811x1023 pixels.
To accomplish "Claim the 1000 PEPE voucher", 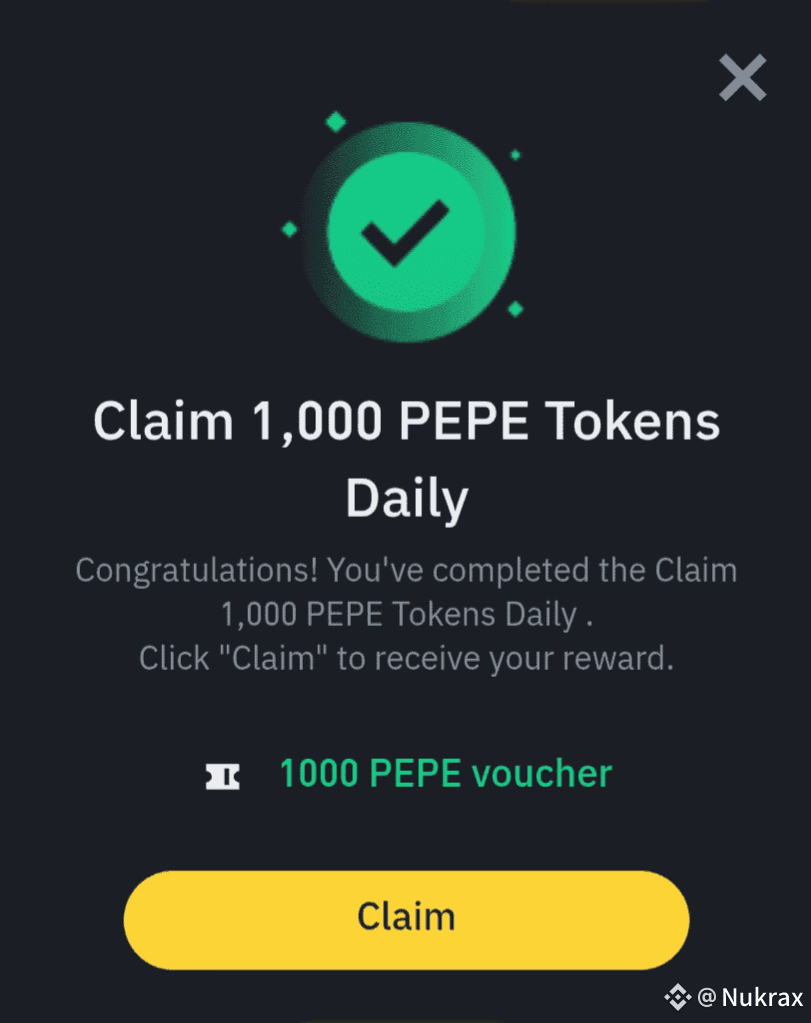I will [406, 919].
